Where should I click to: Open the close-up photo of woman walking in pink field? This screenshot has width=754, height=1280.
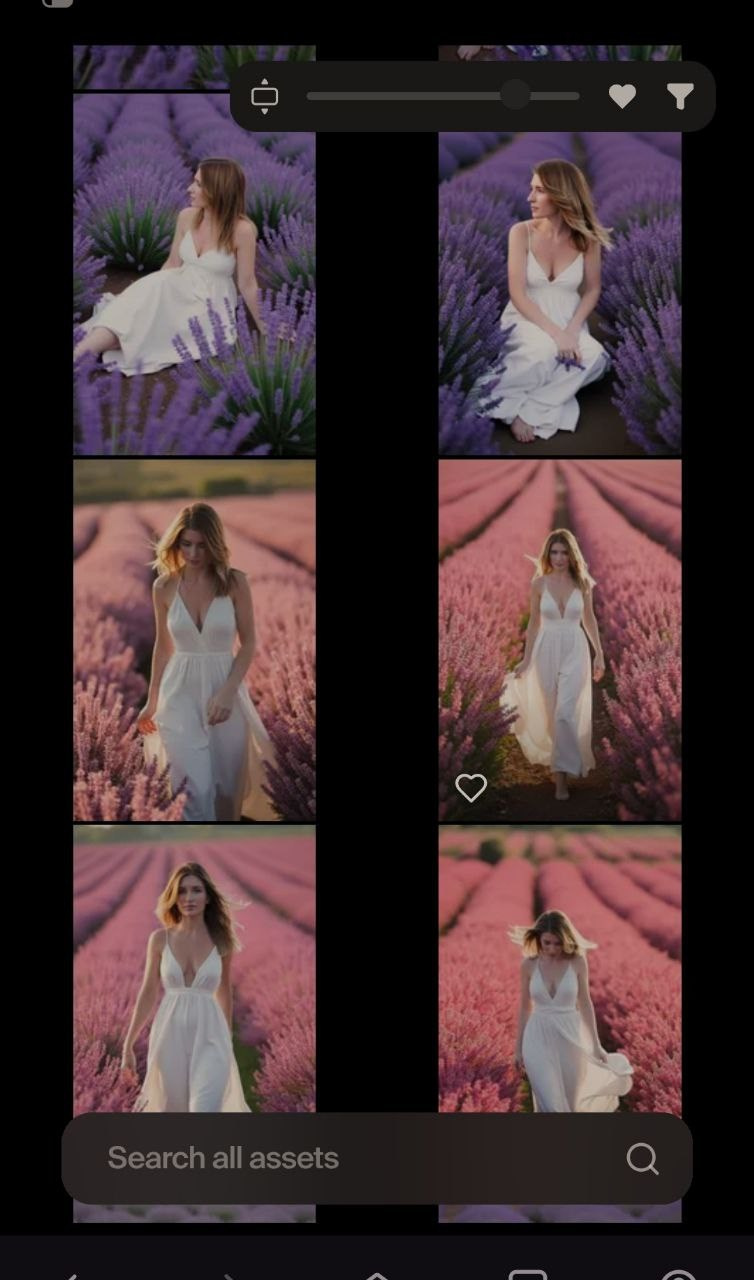point(194,640)
